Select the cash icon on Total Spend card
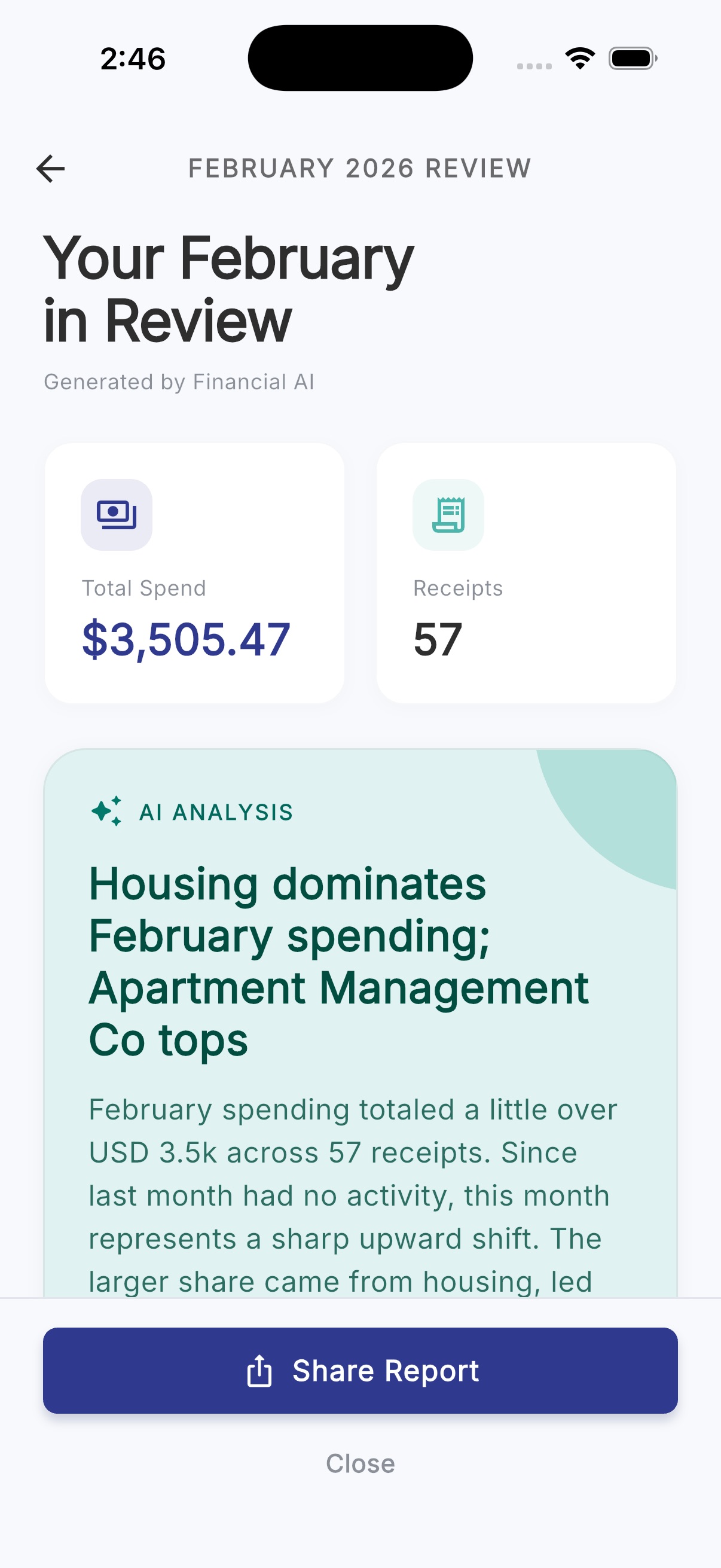721x1568 pixels. 117,514
